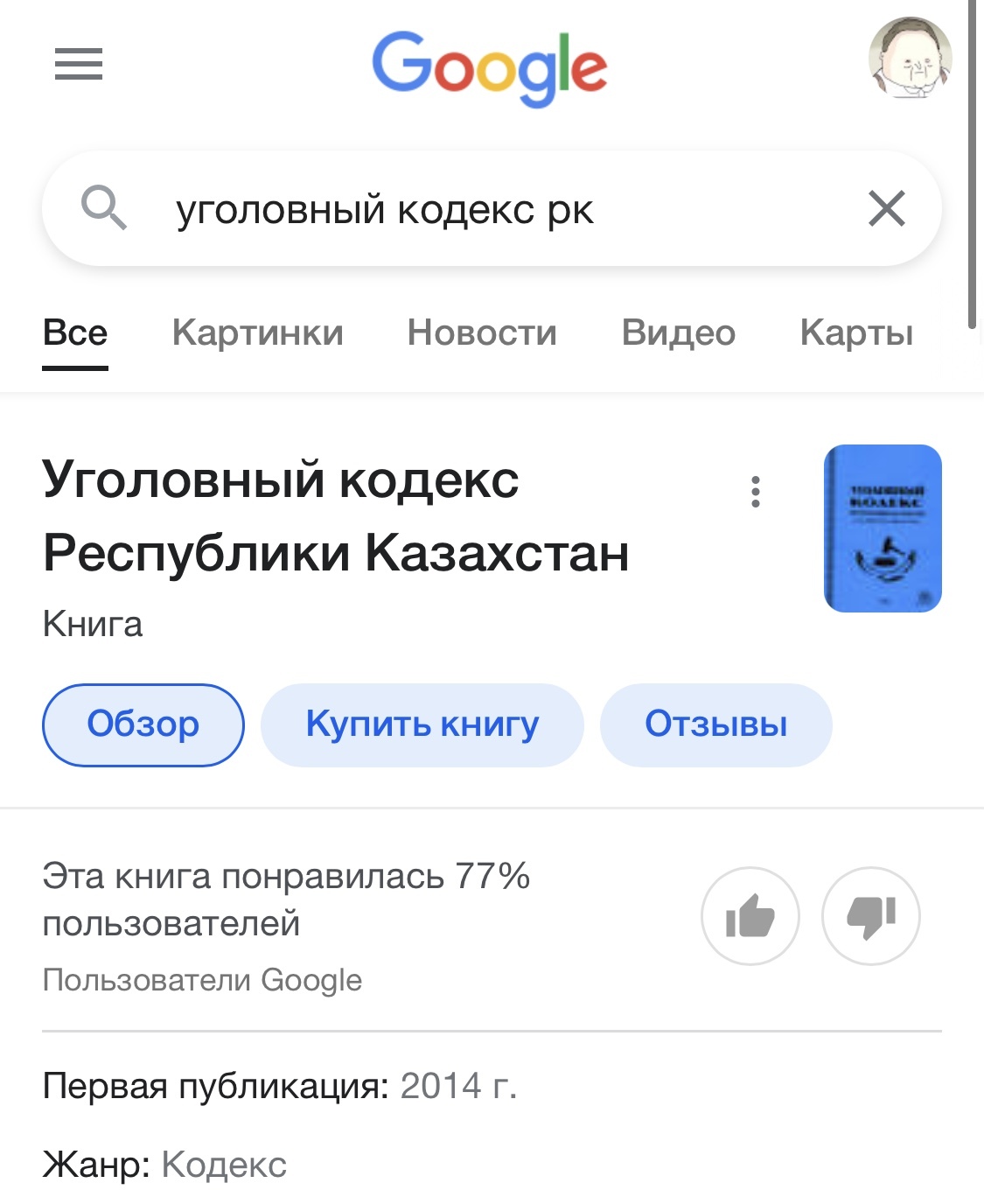The image size is (984, 1204).
Task: Clear the search query
Action: click(x=886, y=209)
